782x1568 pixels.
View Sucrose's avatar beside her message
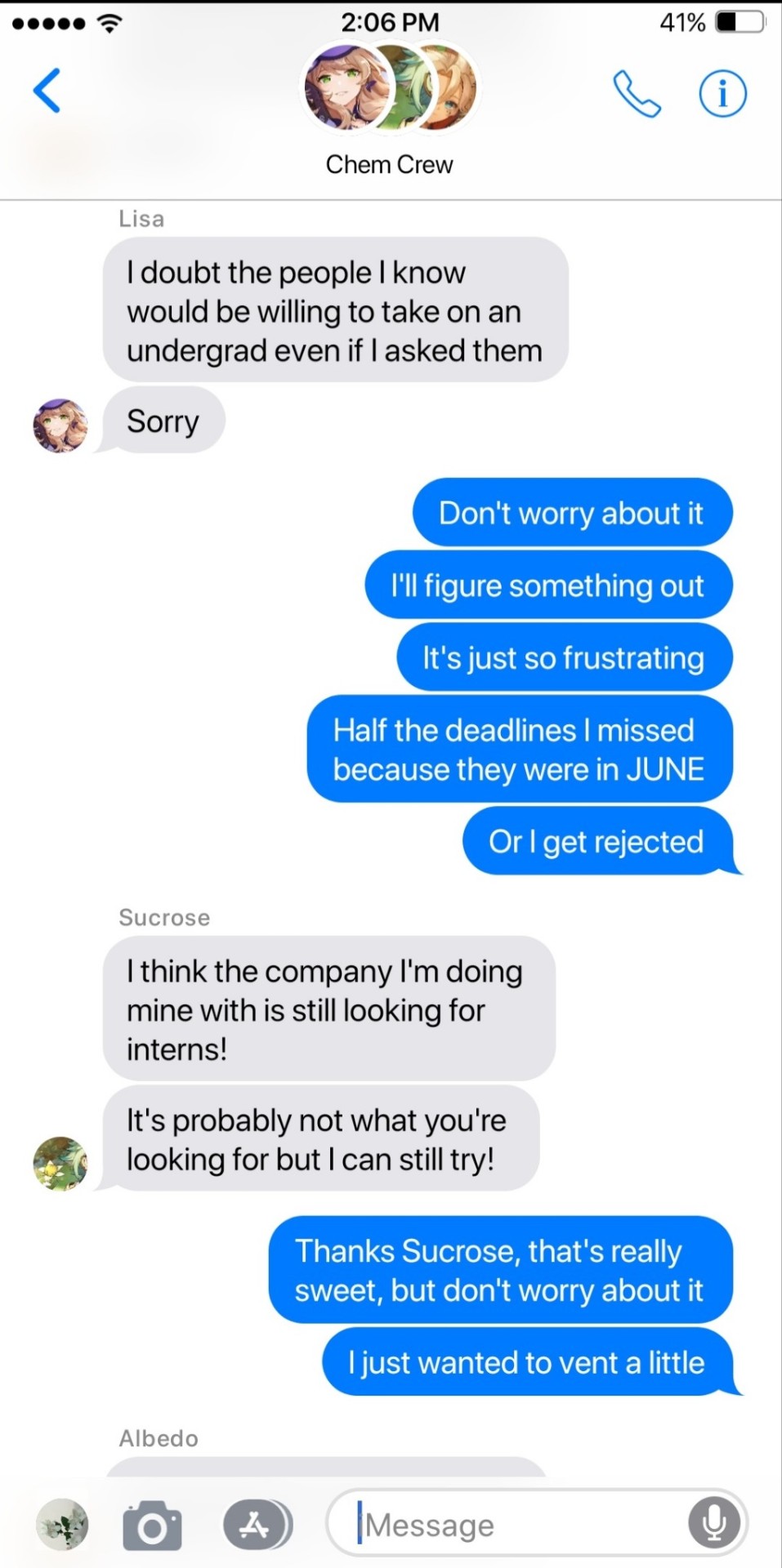pyautogui.click(x=60, y=1164)
